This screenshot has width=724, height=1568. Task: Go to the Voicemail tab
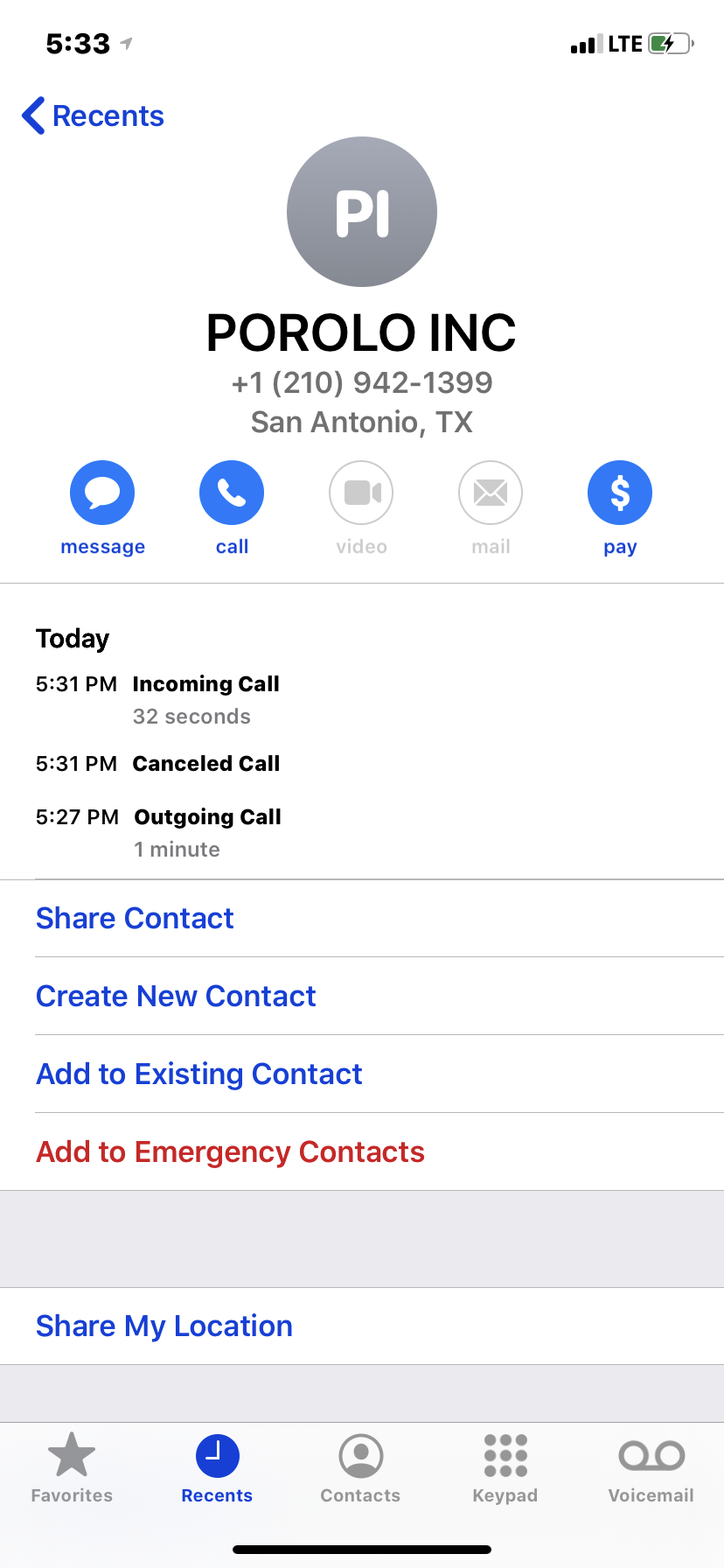(651, 1467)
